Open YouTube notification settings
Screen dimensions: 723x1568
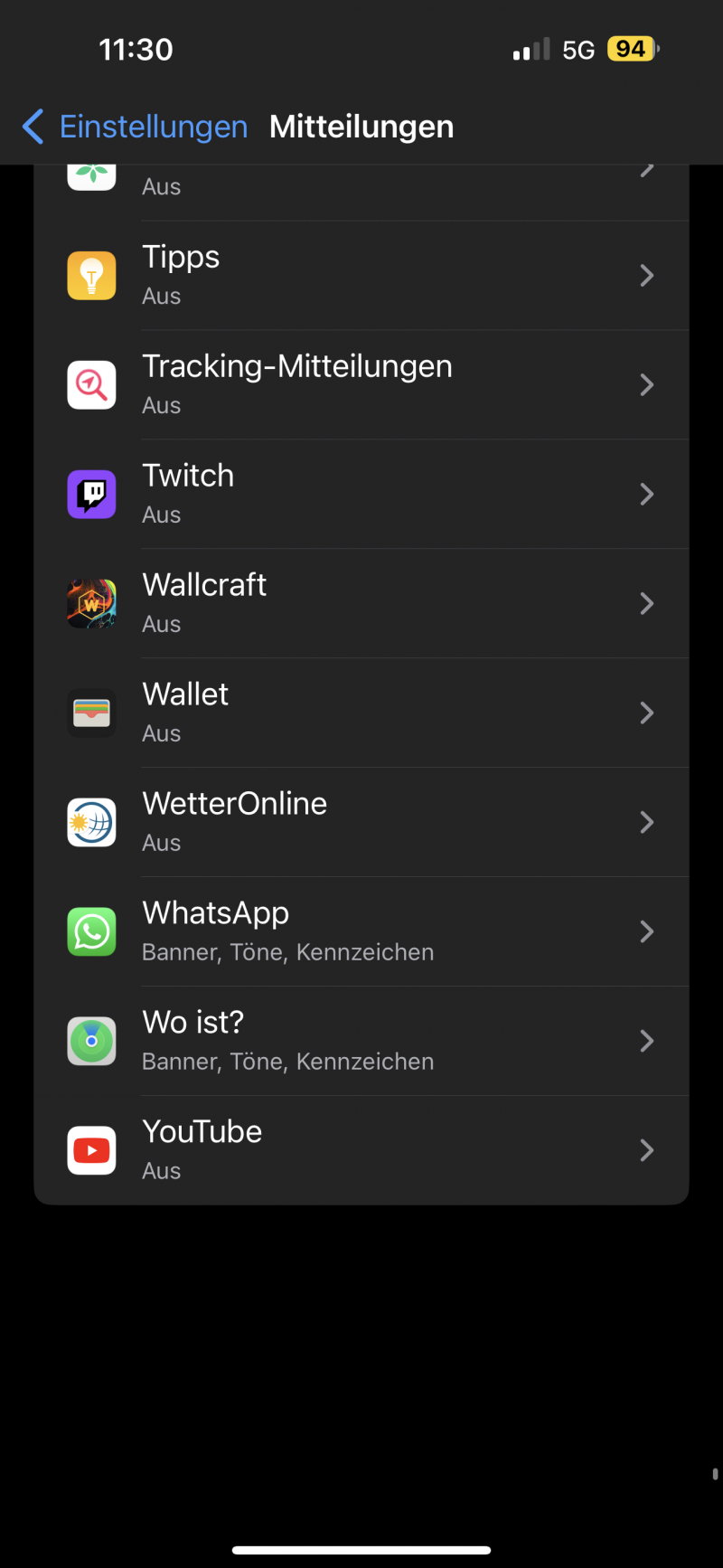[x=361, y=1150]
